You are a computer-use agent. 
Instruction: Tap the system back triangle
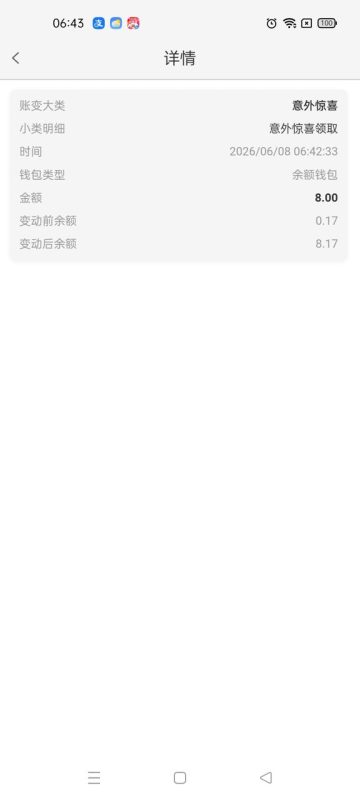(x=266, y=778)
